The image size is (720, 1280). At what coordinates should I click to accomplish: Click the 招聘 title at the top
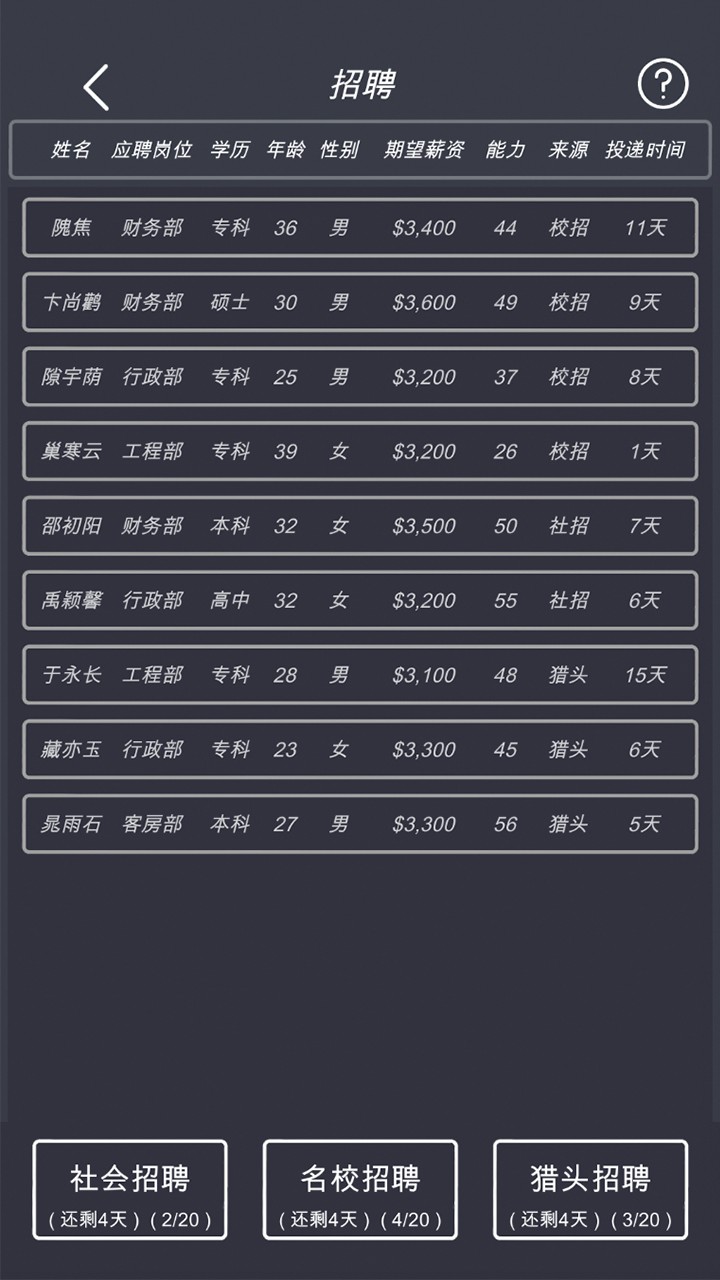click(x=359, y=86)
